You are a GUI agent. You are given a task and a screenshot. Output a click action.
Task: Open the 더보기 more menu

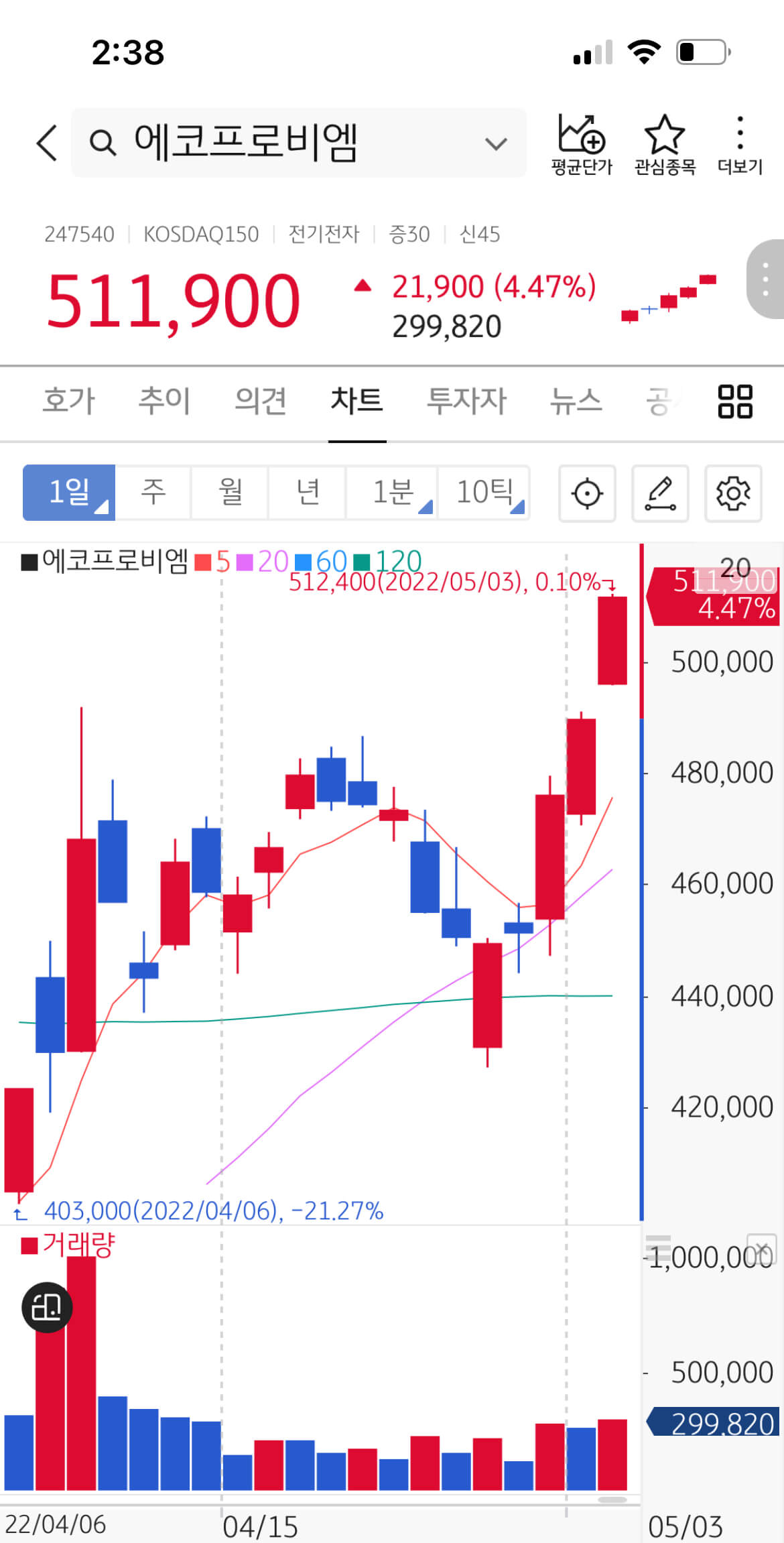tap(740, 143)
